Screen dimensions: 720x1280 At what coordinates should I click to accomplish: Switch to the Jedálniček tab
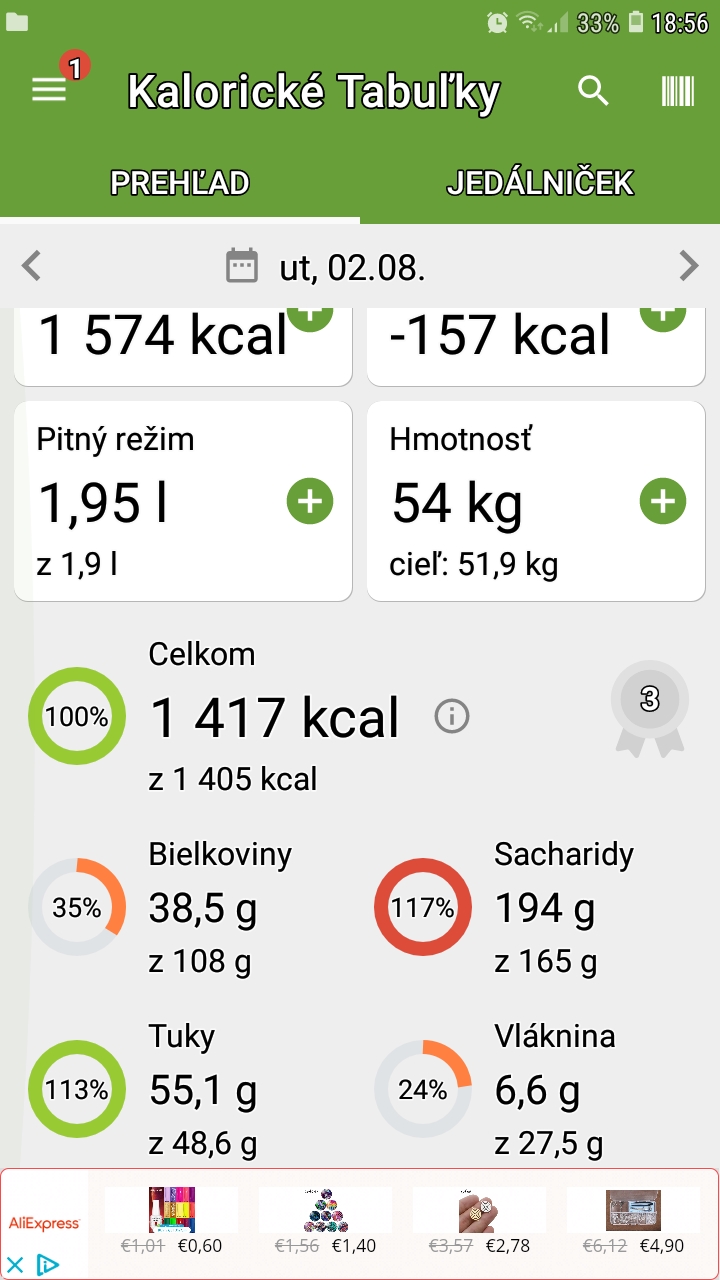540,183
